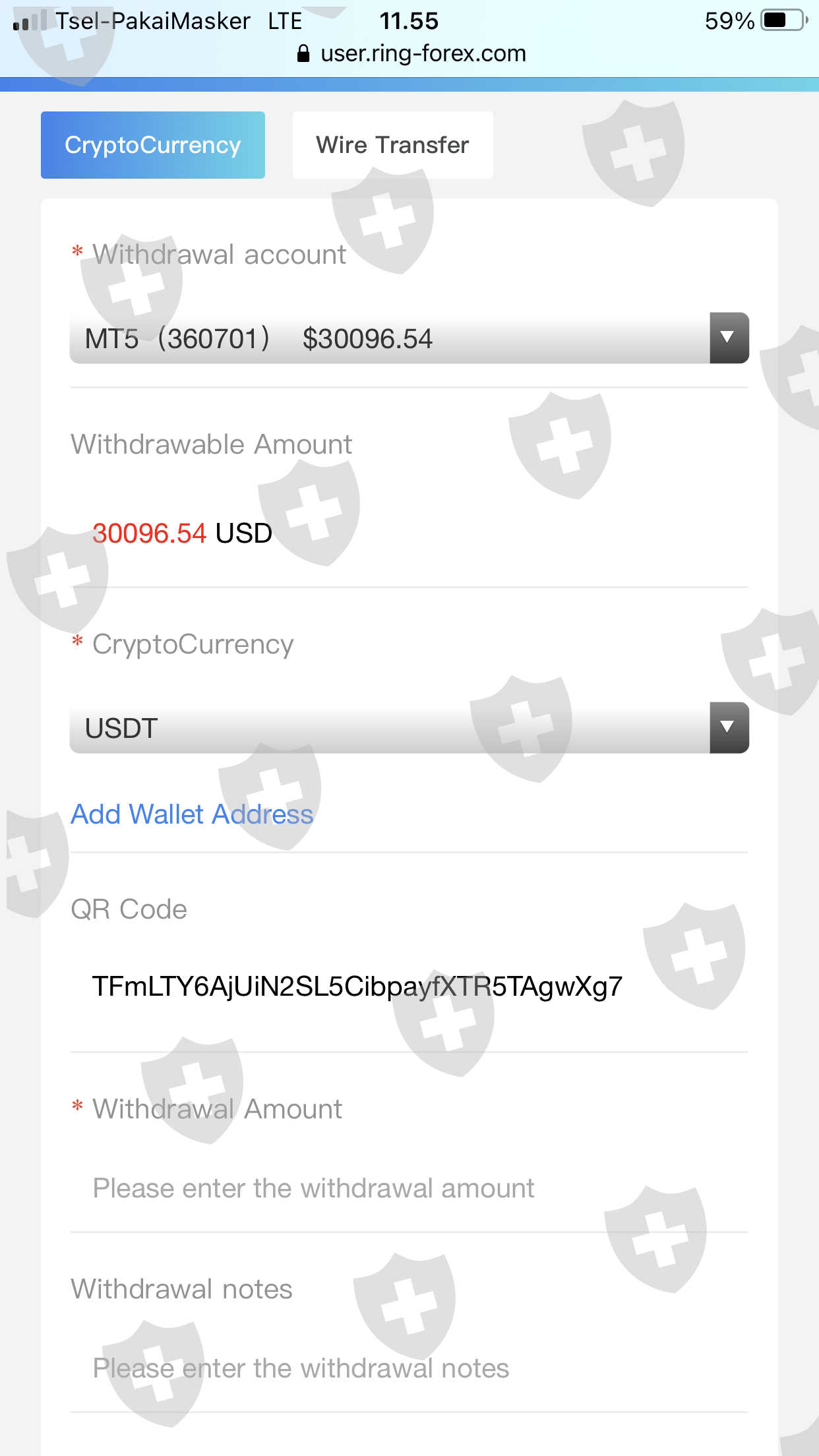Tap the Add Wallet Address link
The width and height of the screenshot is (819, 1456).
[192, 814]
